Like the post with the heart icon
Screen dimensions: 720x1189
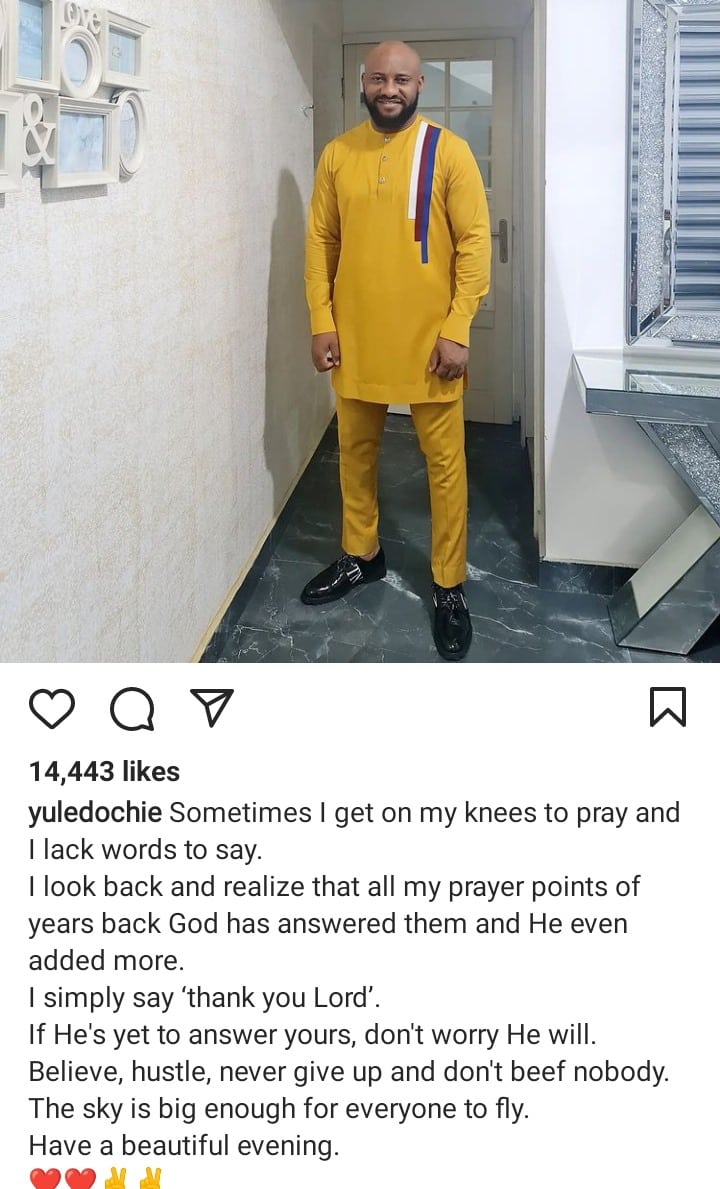click(x=52, y=709)
